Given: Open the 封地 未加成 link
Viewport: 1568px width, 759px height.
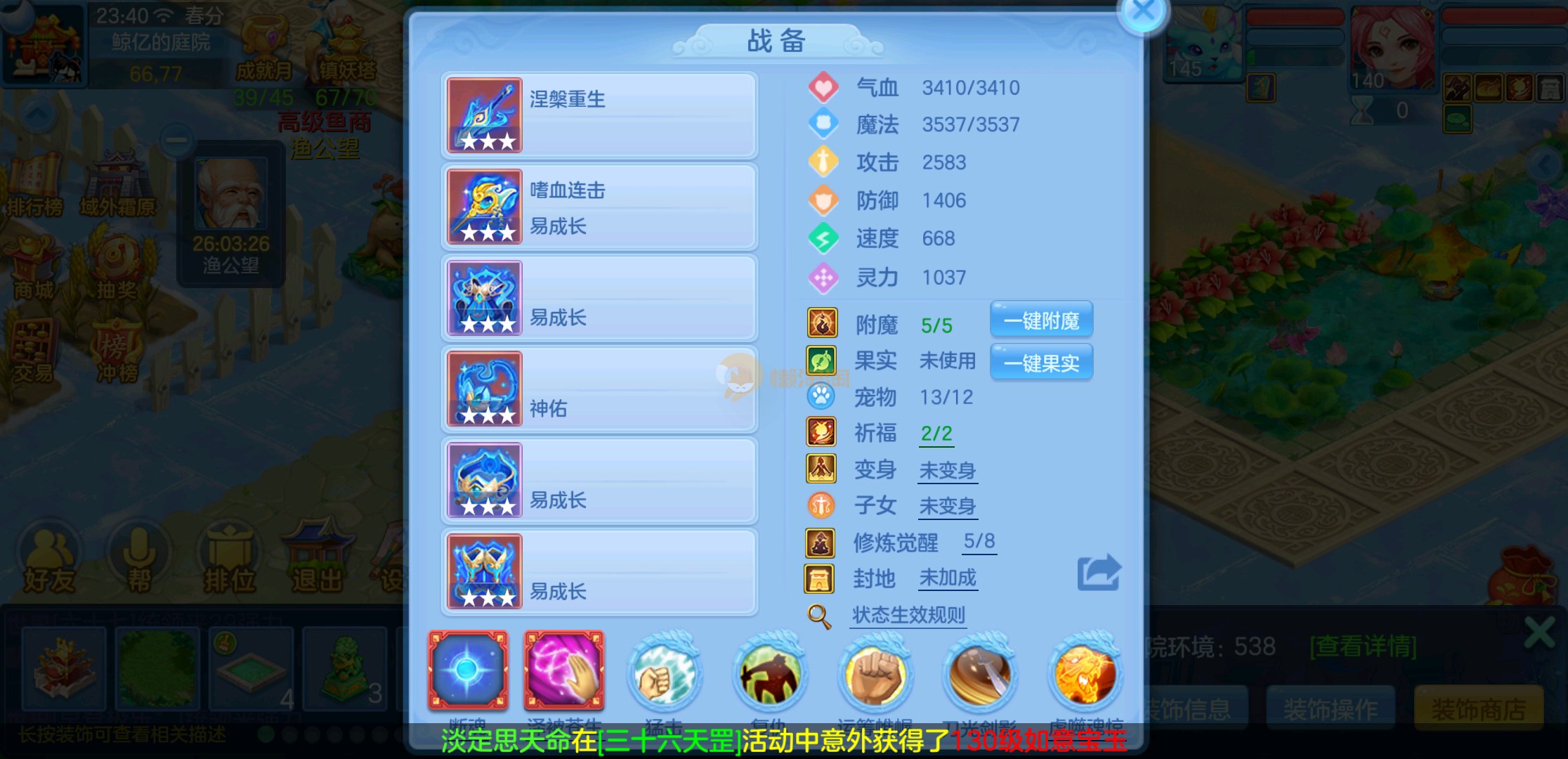Looking at the screenshot, I should 948,578.
